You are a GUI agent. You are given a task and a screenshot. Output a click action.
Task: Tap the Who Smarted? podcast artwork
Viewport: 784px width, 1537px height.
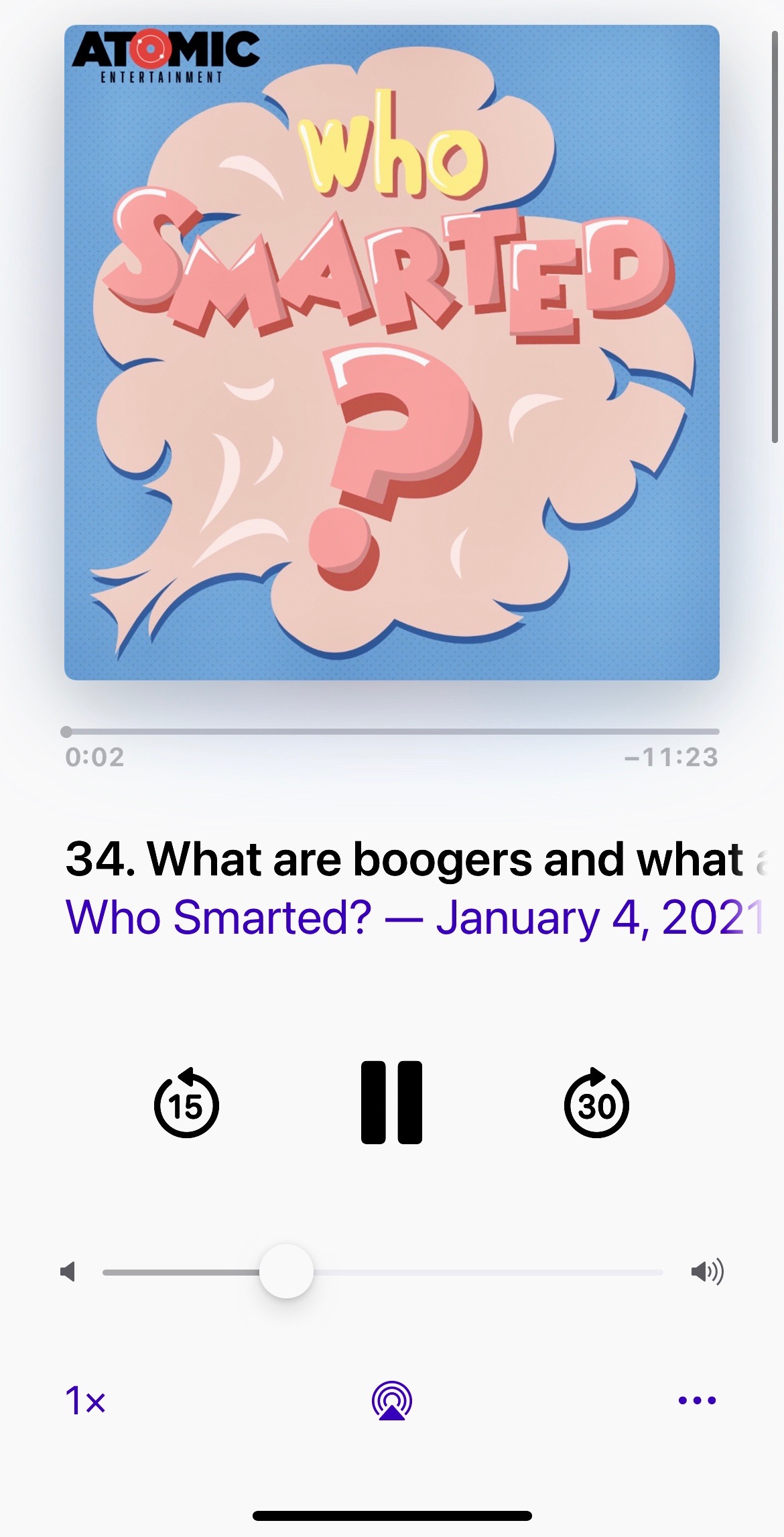[392, 353]
